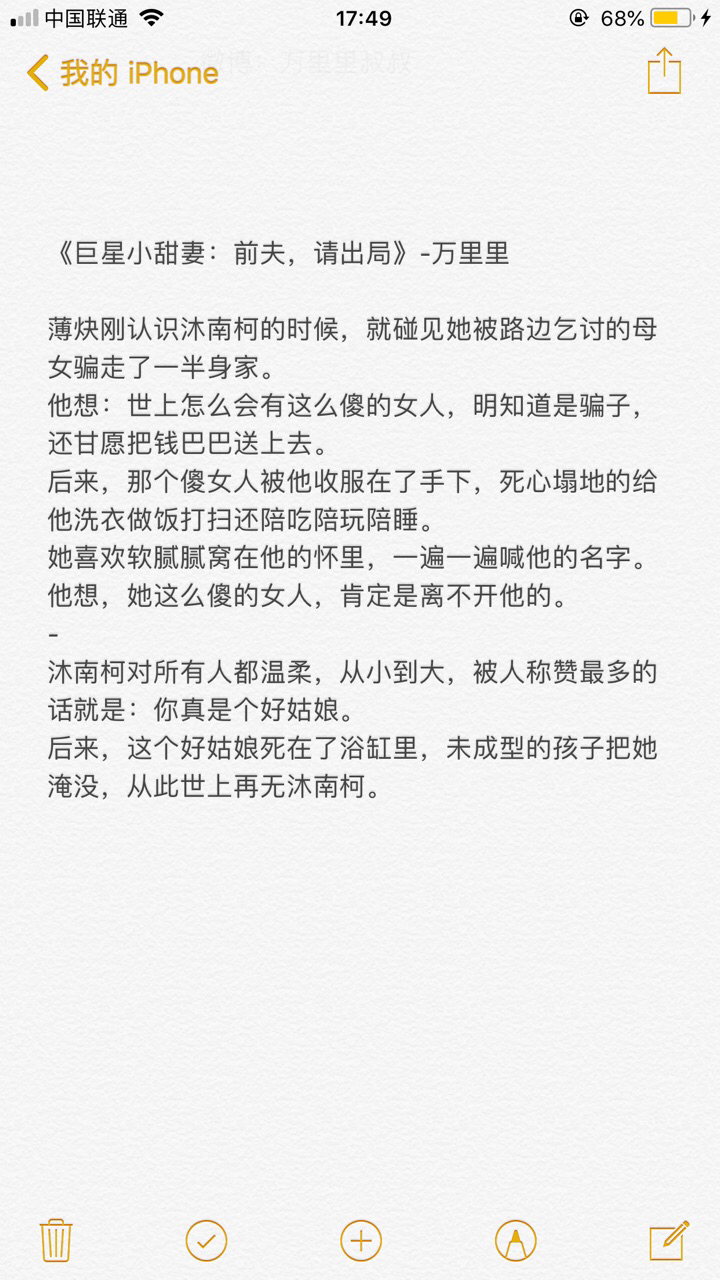The image size is (720, 1280).
Task: Delete this note with trash icon
Action: point(55,1241)
